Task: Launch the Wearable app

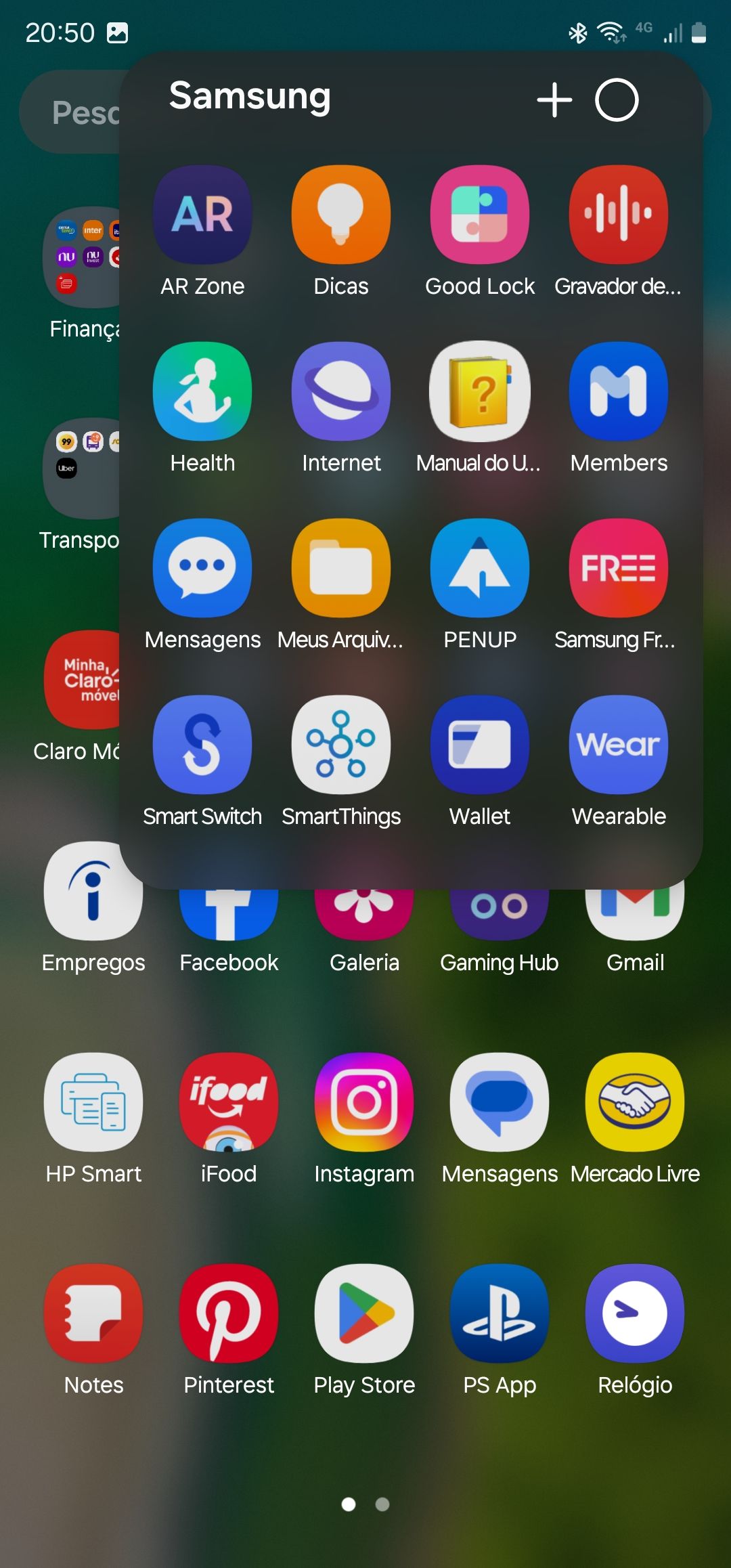Action: [619, 745]
